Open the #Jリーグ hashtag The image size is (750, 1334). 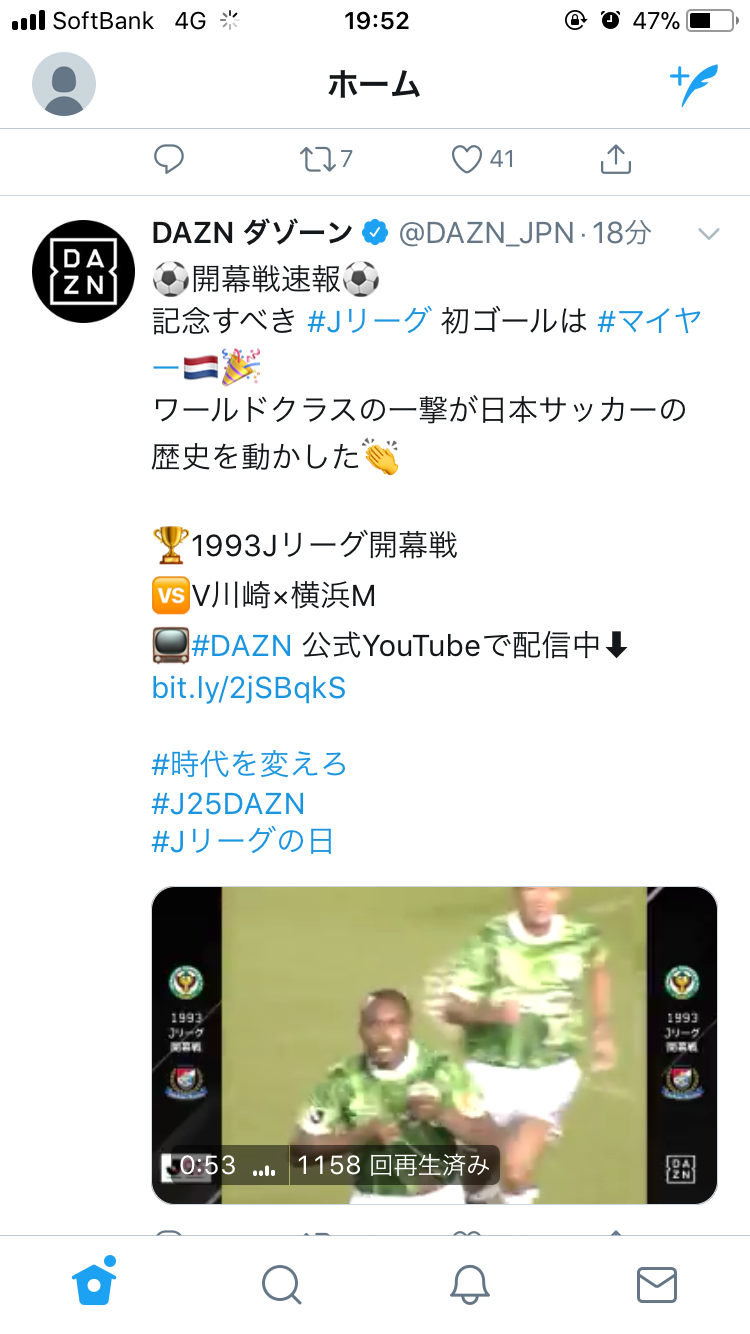(369, 321)
